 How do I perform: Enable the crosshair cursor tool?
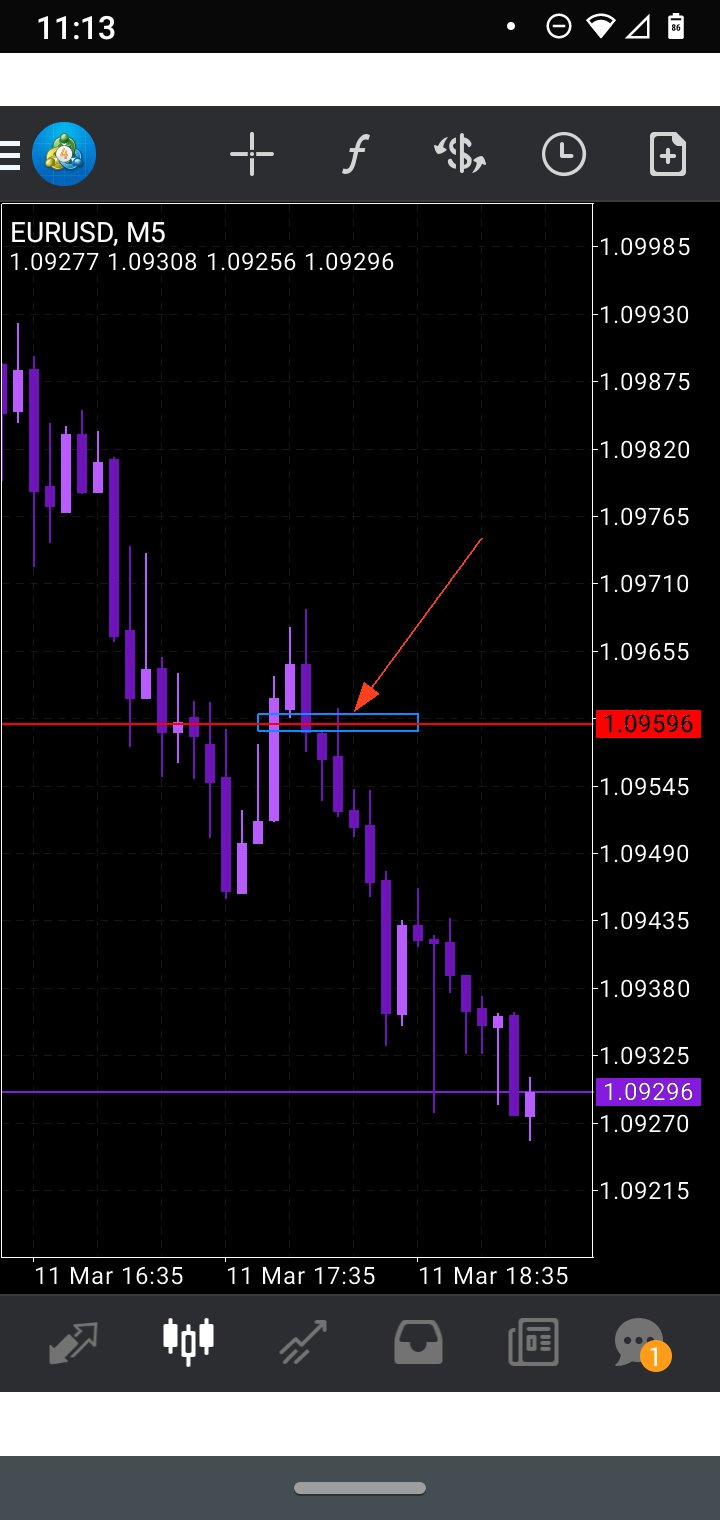[x=252, y=155]
